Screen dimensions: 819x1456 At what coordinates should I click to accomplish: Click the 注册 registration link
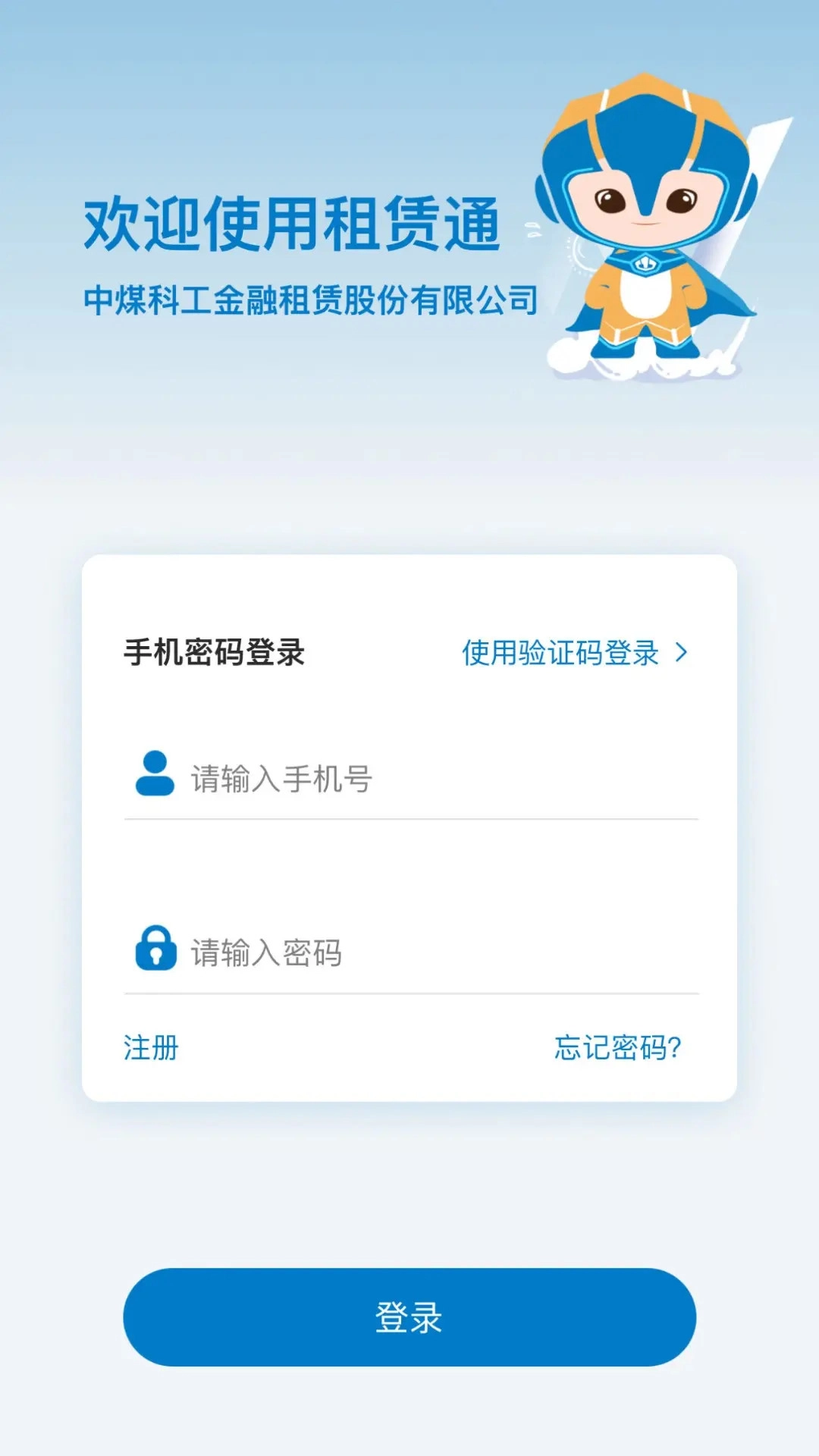pyautogui.click(x=149, y=1049)
